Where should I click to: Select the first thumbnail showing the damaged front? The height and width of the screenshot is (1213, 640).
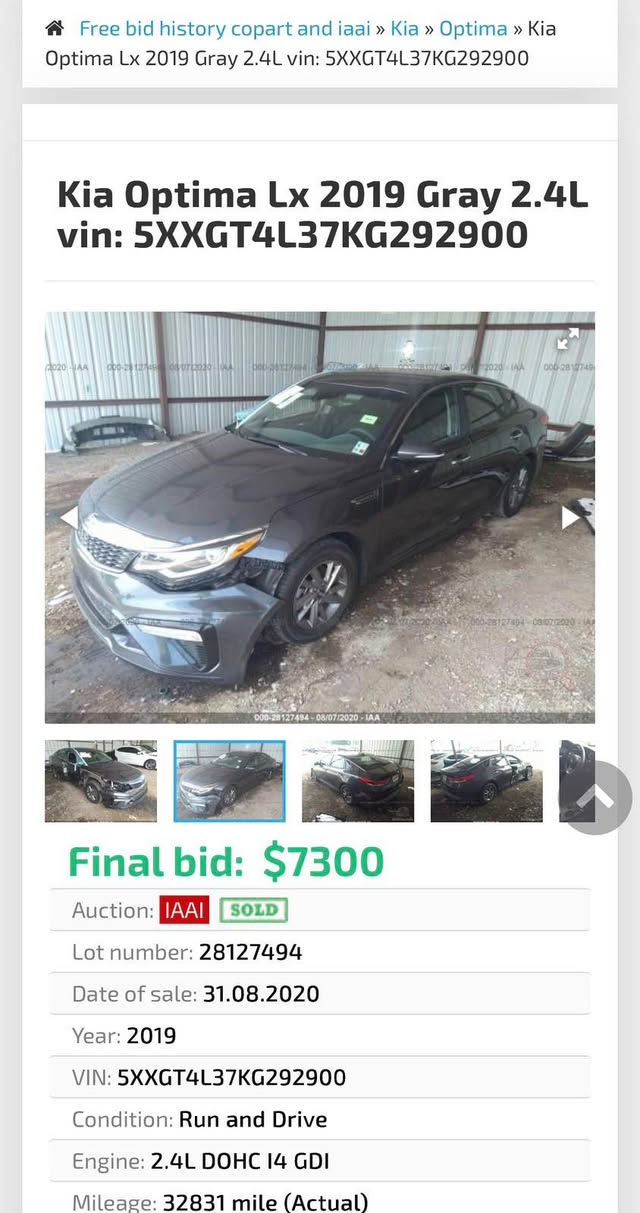pyautogui.click(x=101, y=781)
